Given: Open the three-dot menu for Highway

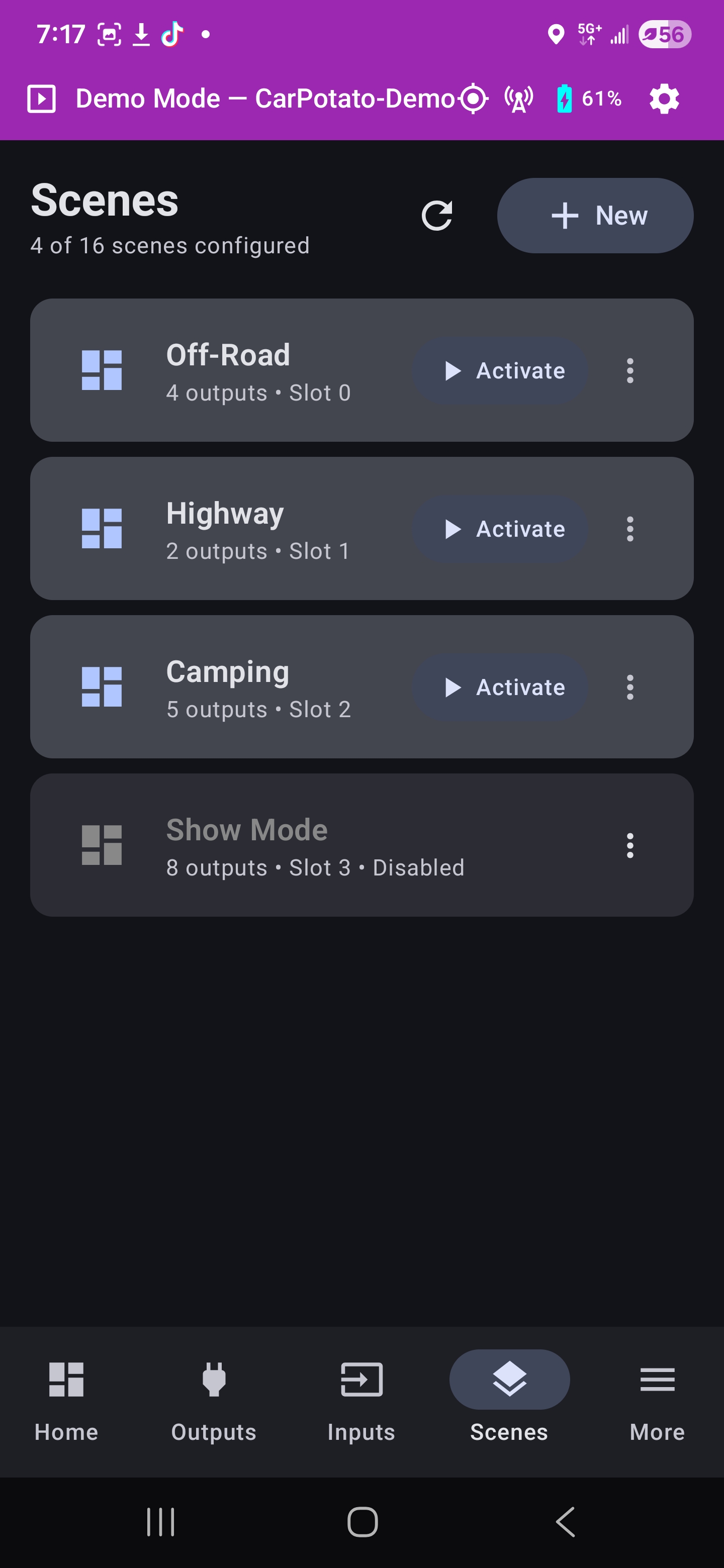Looking at the screenshot, I should [629, 529].
